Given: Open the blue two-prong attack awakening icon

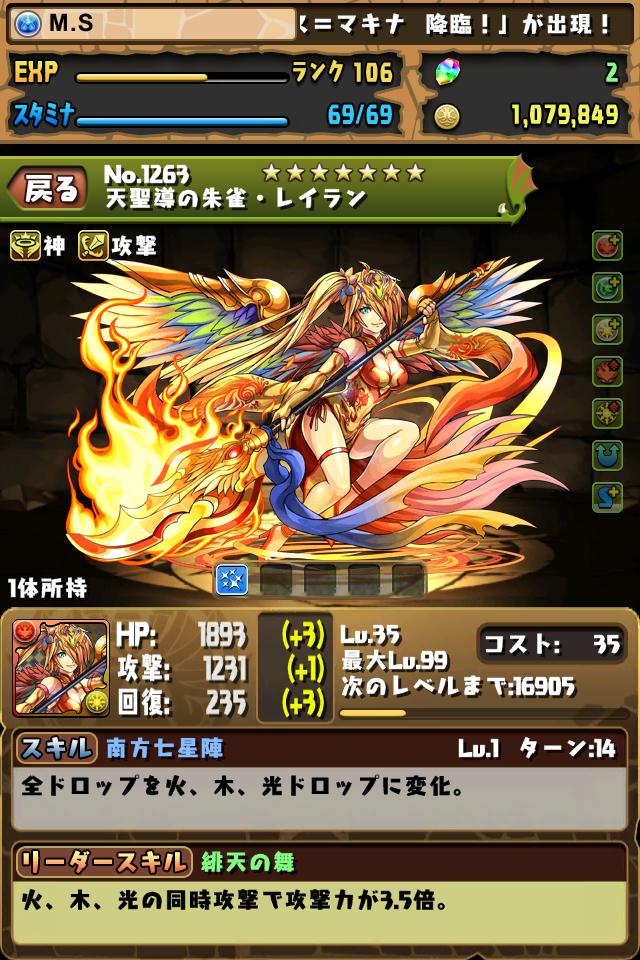Looking at the screenshot, I should pos(607,455).
